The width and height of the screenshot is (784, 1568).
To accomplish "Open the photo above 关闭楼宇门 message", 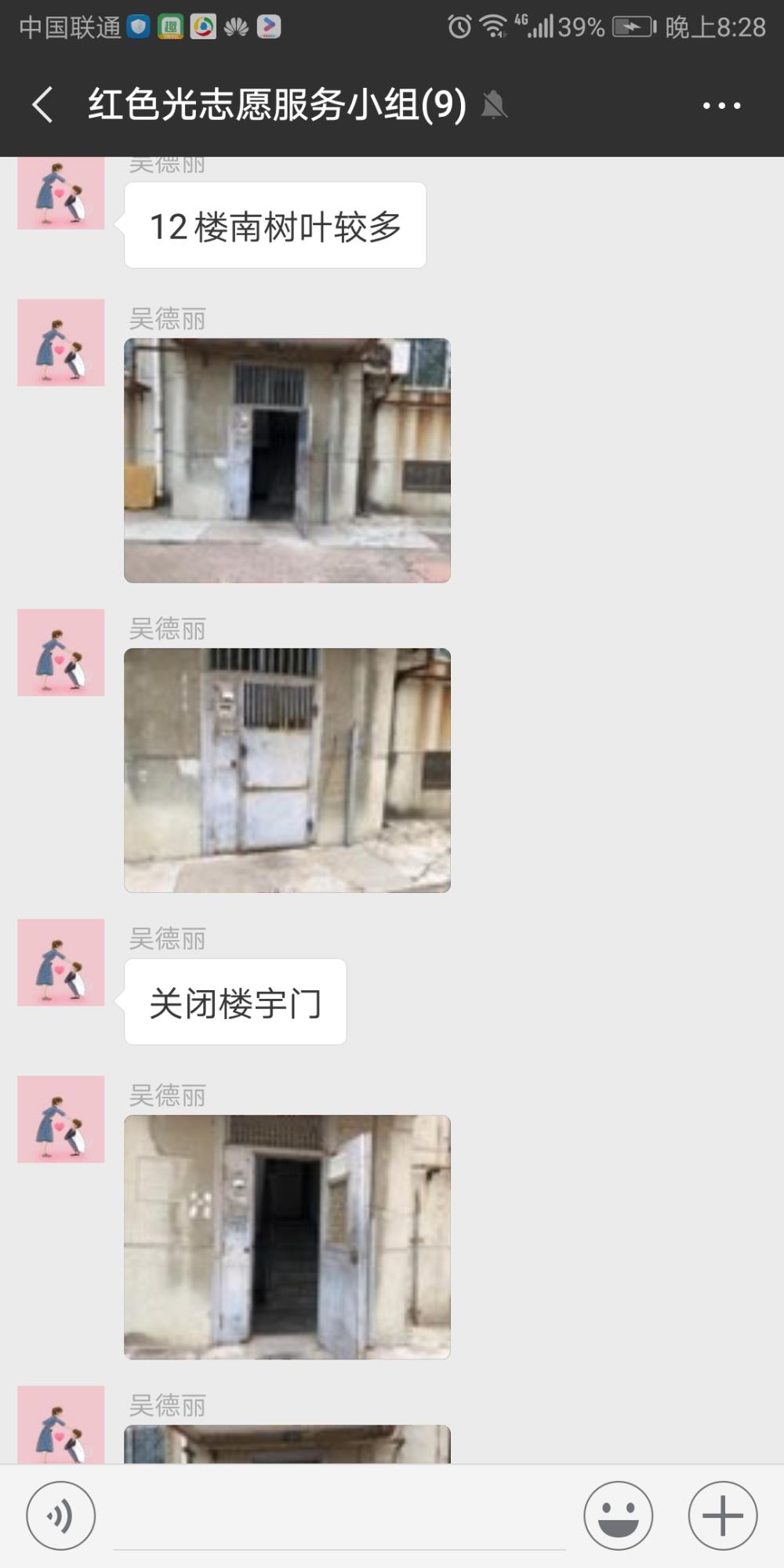I will 287,771.
